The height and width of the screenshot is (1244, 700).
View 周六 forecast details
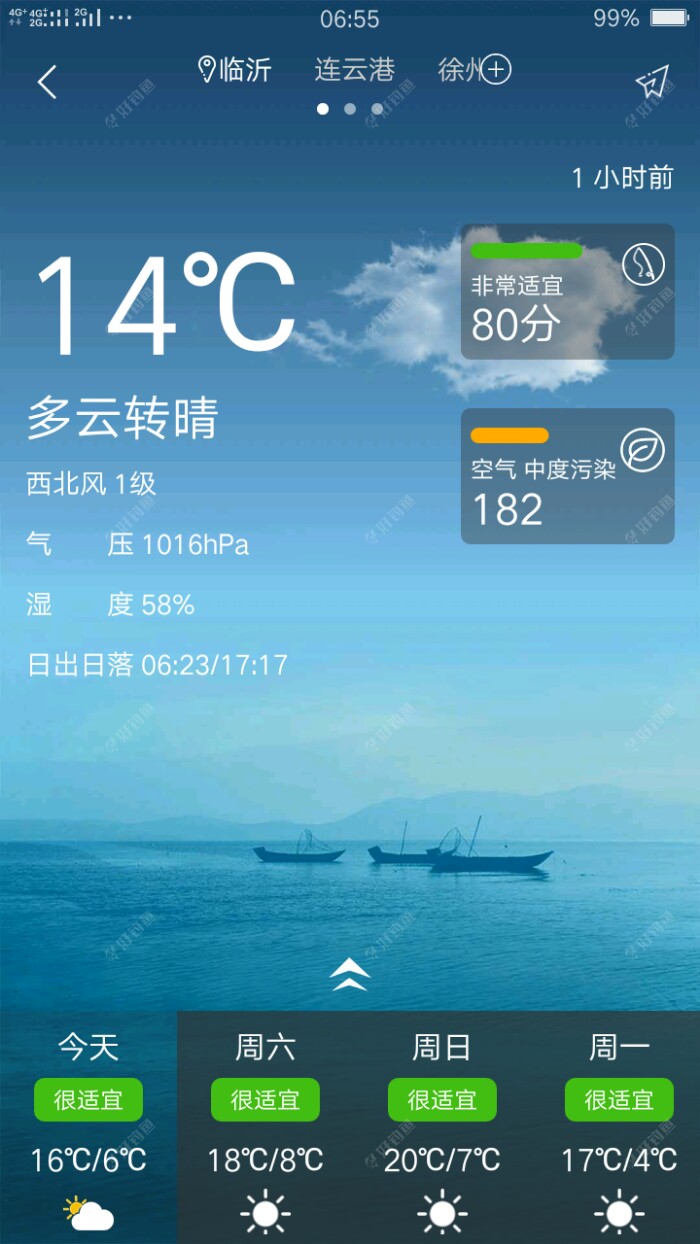(265, 1125)
